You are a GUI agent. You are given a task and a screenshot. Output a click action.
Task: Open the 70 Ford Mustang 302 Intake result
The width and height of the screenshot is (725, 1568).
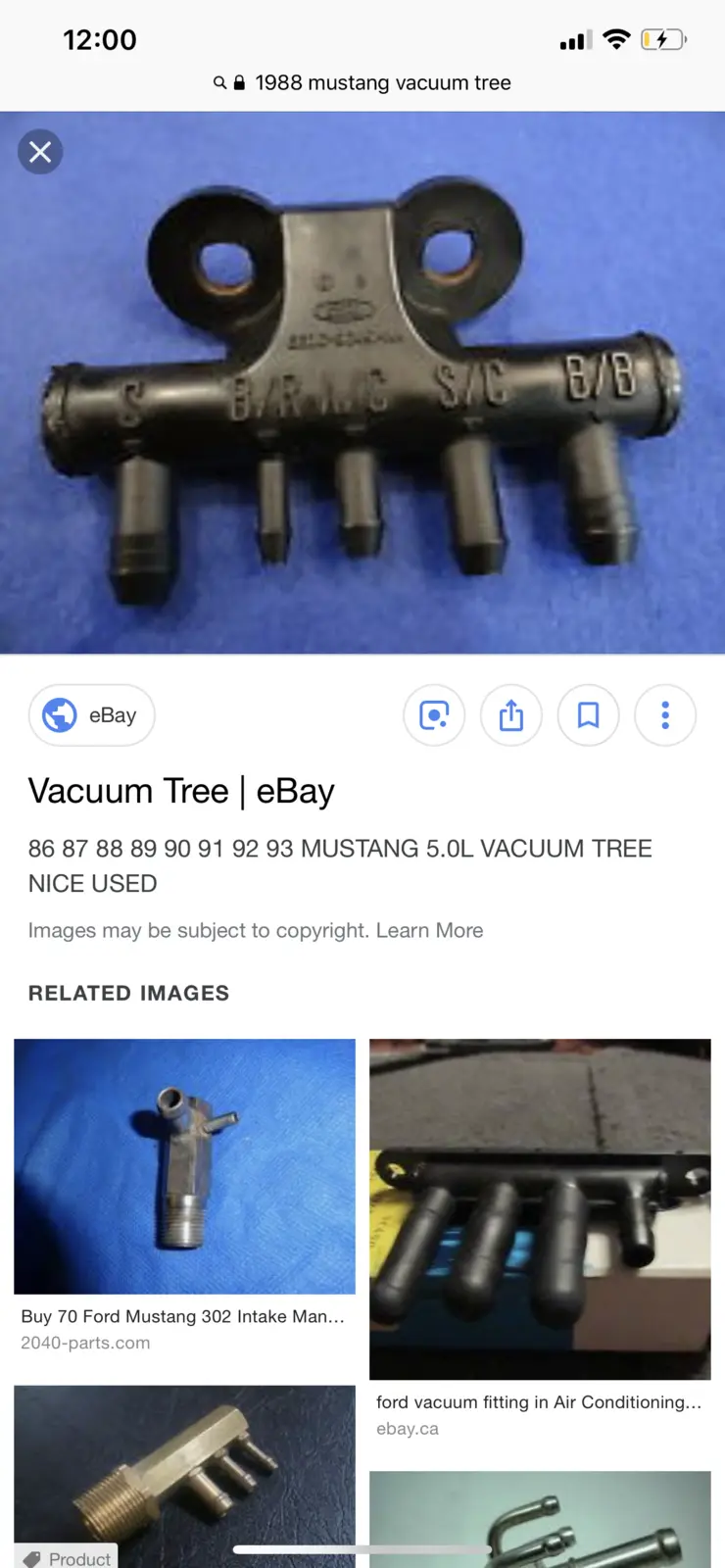tap(184, 1197)
